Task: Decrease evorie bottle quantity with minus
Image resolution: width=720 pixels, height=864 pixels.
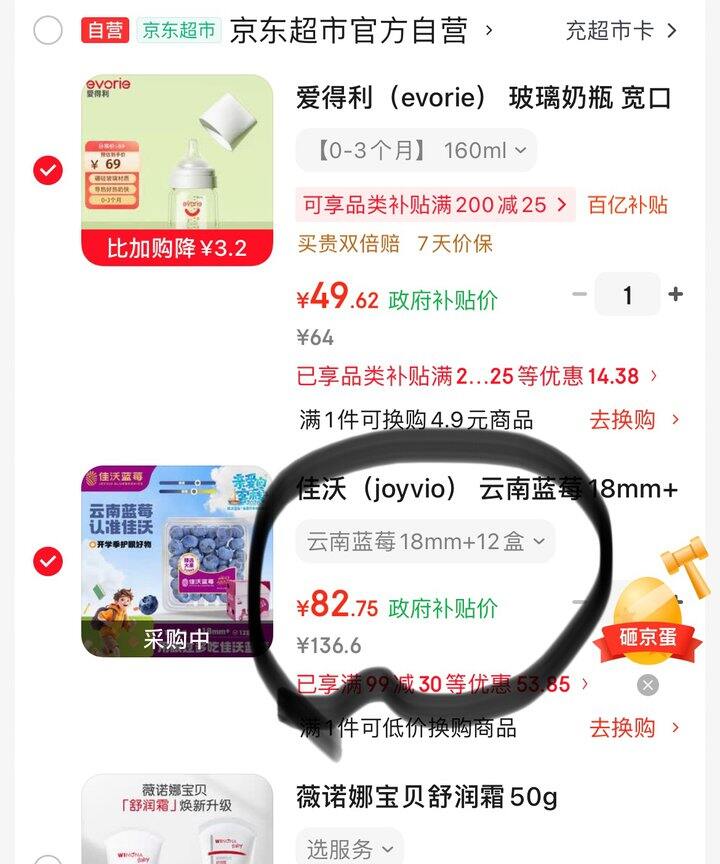Action: [x=579, y=294]
